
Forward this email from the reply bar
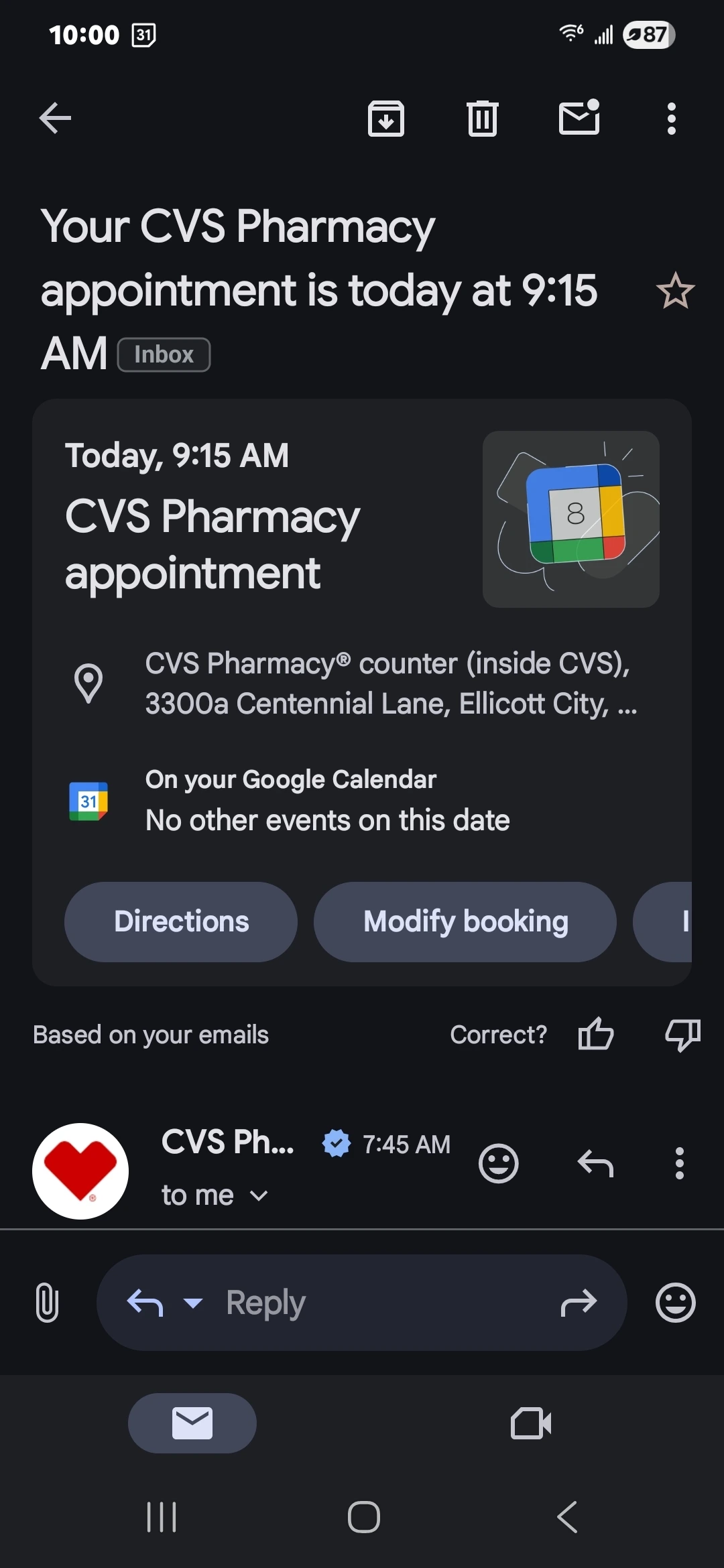[x=579, y=1303]
